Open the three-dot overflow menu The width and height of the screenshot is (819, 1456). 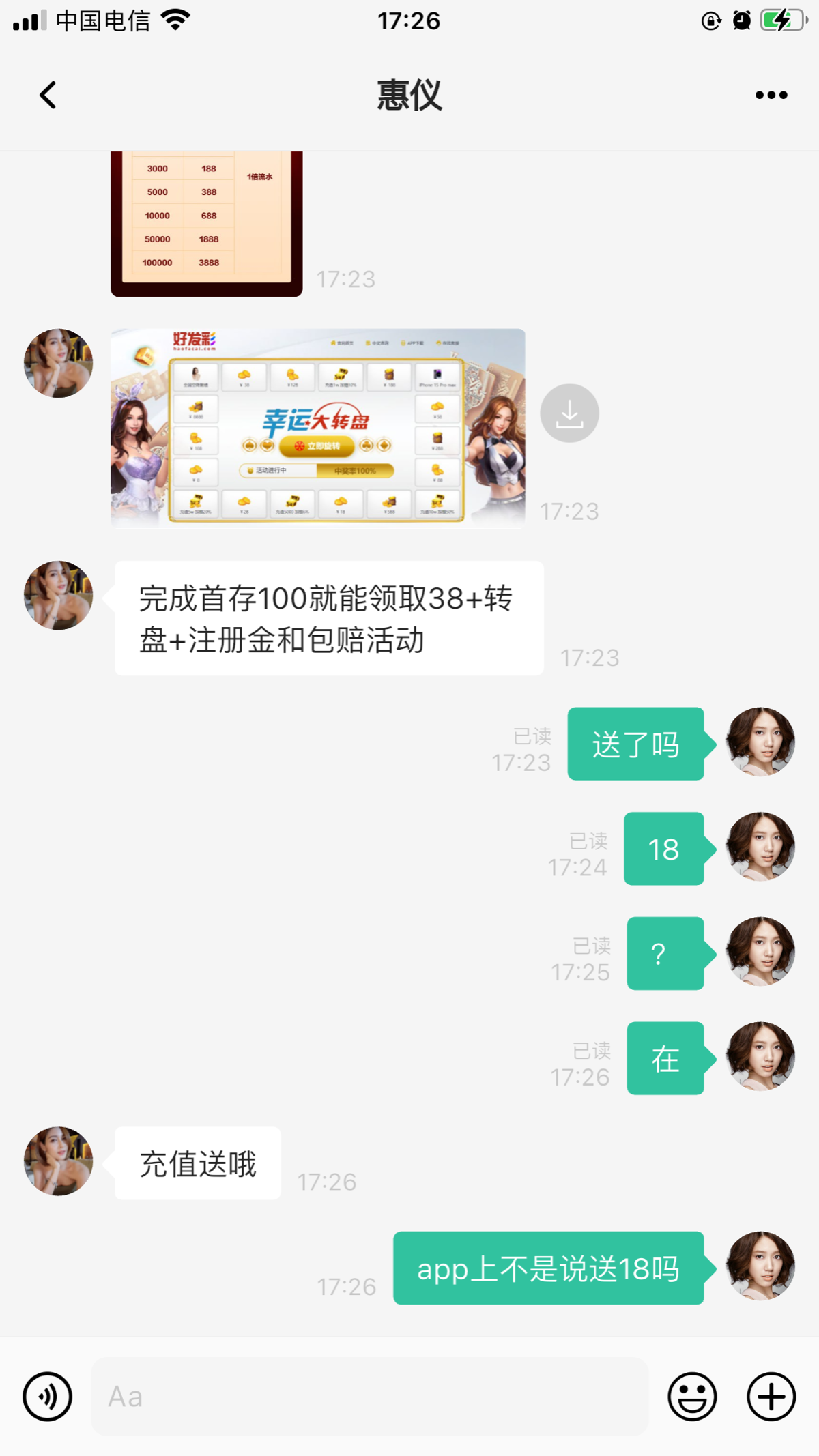tap(771, 95)
